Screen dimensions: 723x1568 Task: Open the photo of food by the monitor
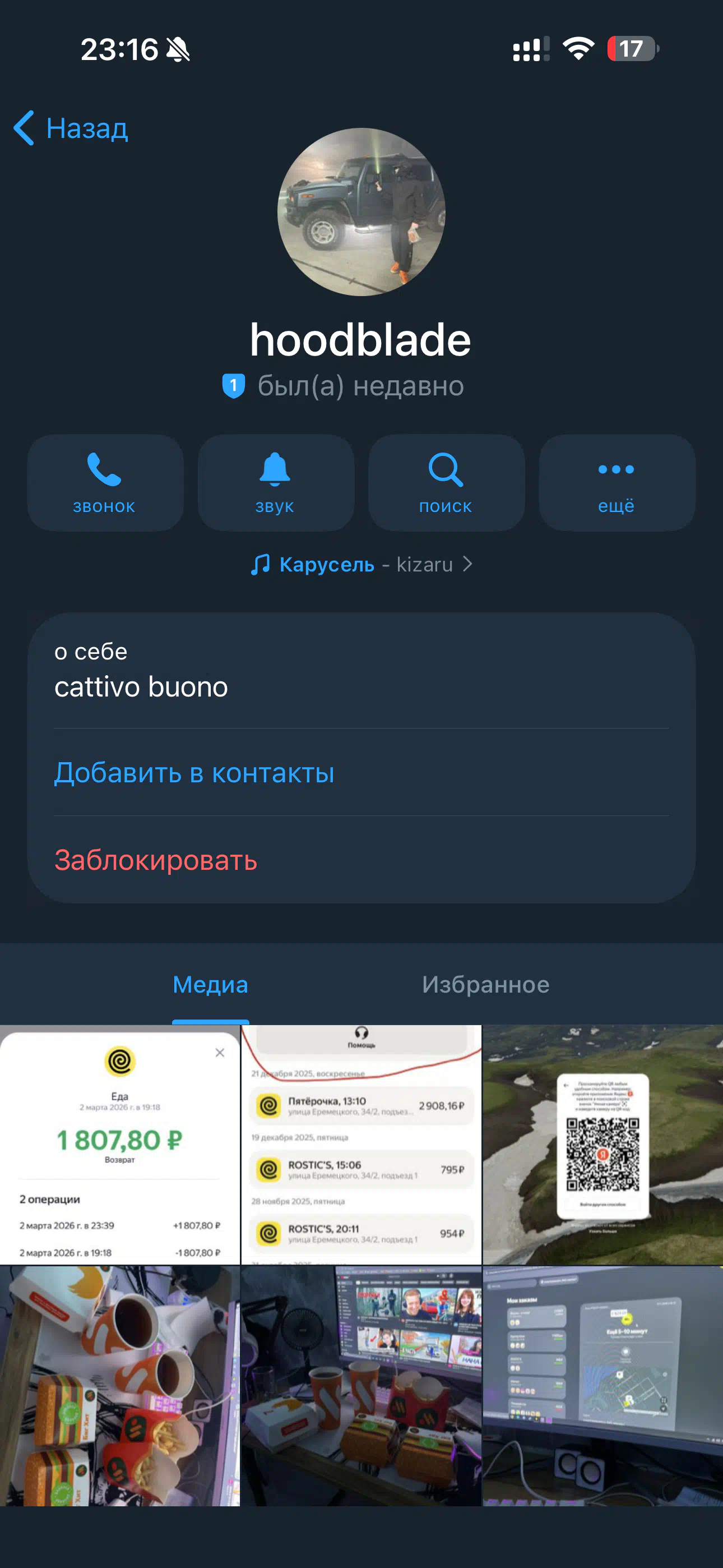click(x=361, y=1386)
